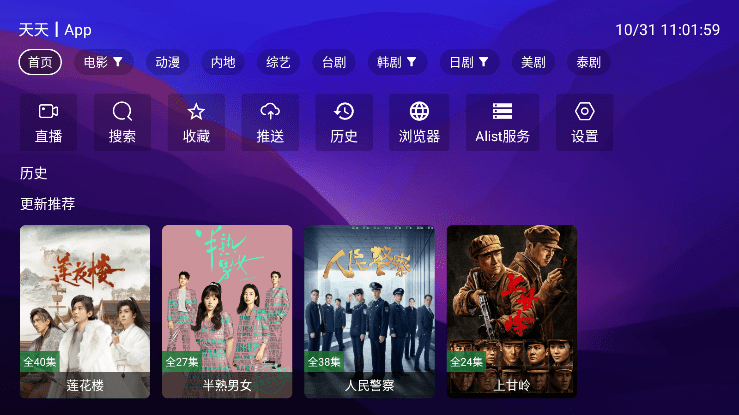Open the 莲花楼 drama card

pyautogui.click(x=85, y=311)
